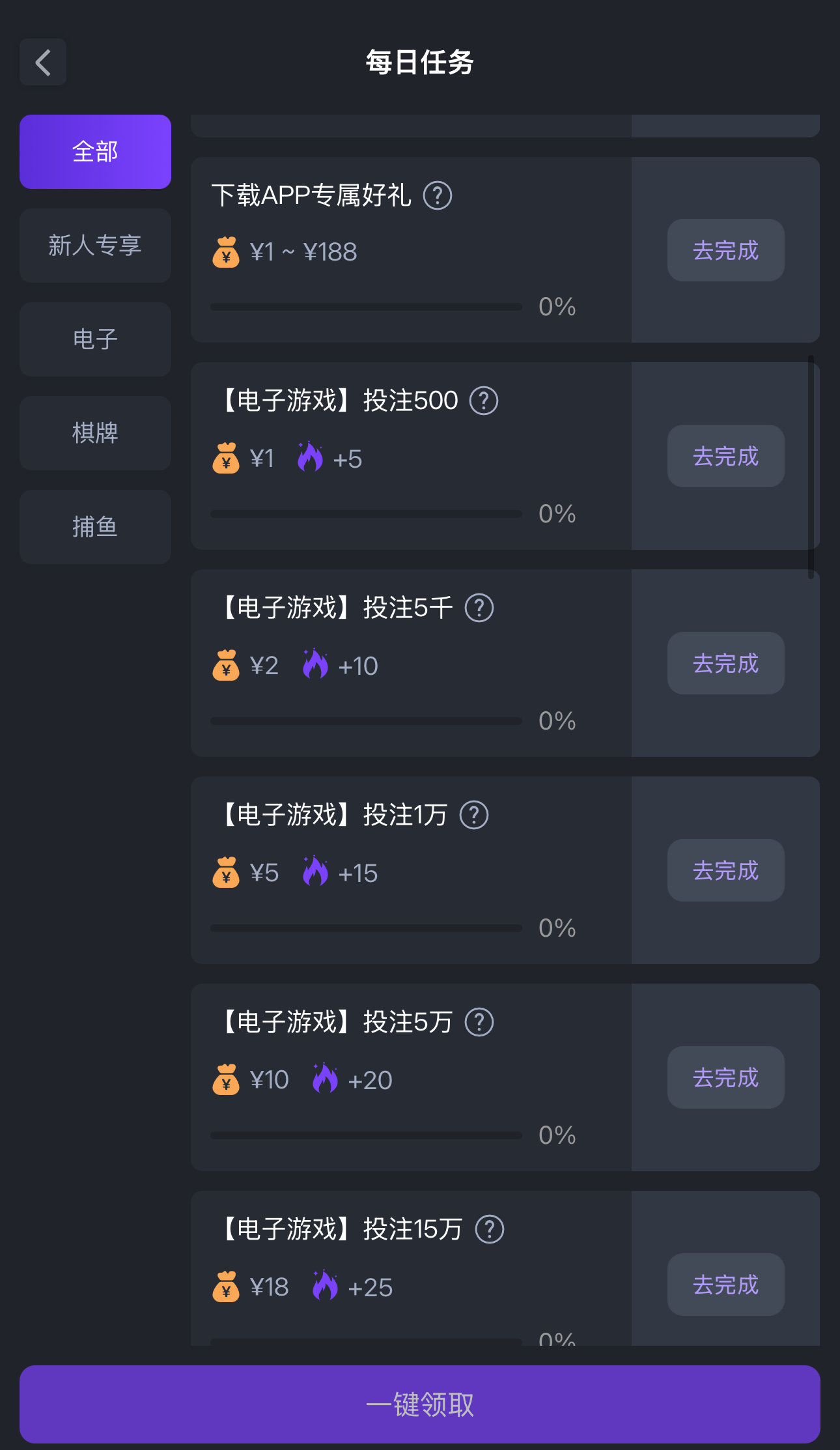The width and height of the screenshot is (840, 1450).
Task: Open the 棋牌 category tab
Action: point(95,433)
